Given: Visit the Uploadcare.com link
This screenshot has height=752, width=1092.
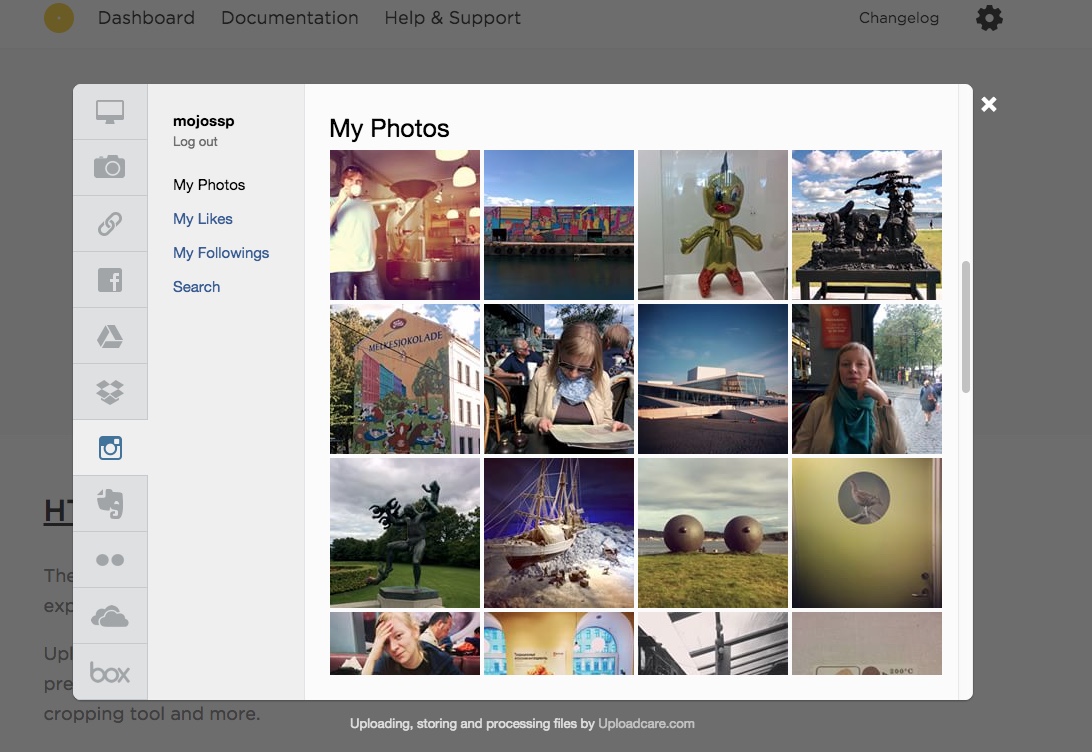Looking at the screenshot, I should (x=646, y=723).
